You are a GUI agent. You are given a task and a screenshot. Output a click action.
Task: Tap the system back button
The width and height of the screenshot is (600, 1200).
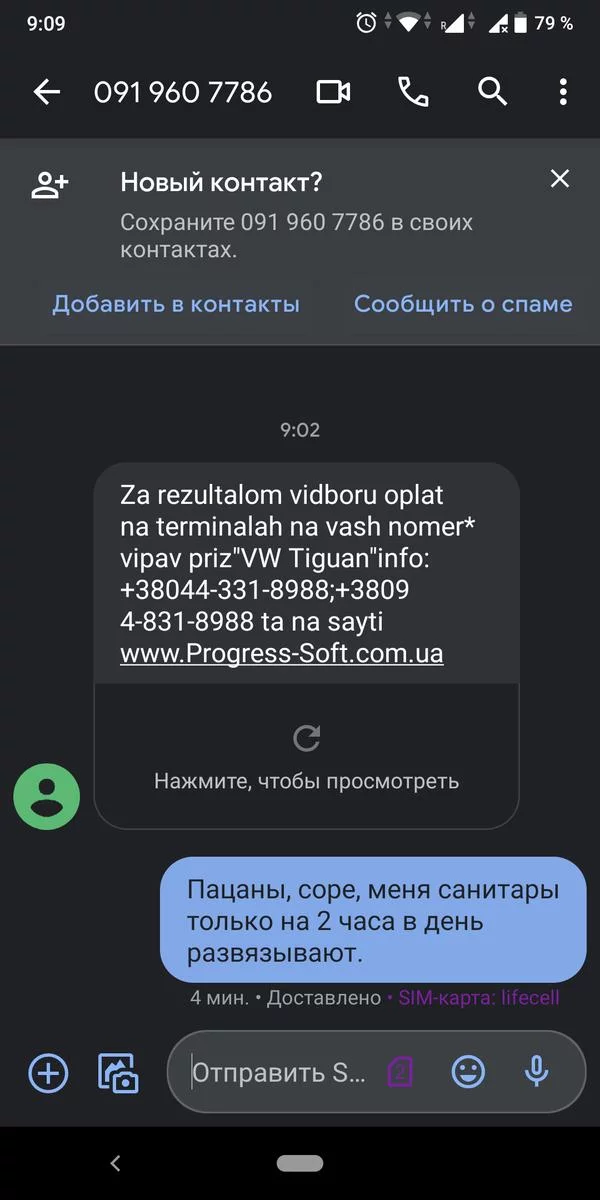tap(115, 1163)
